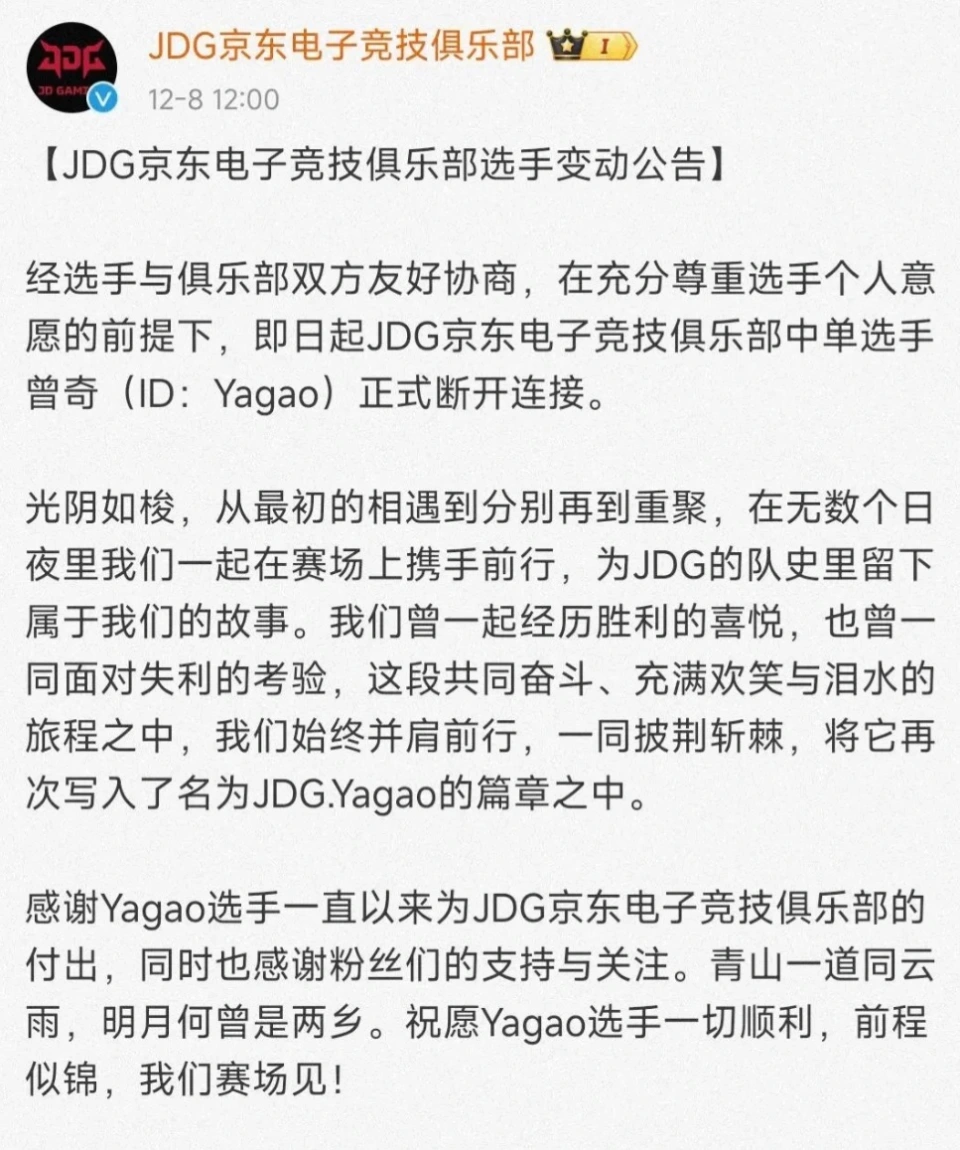Open the JDG京东电子竞技俱乐部 profile name
The width and height of the screenshot is (960, 1150).
coord(340,45)
